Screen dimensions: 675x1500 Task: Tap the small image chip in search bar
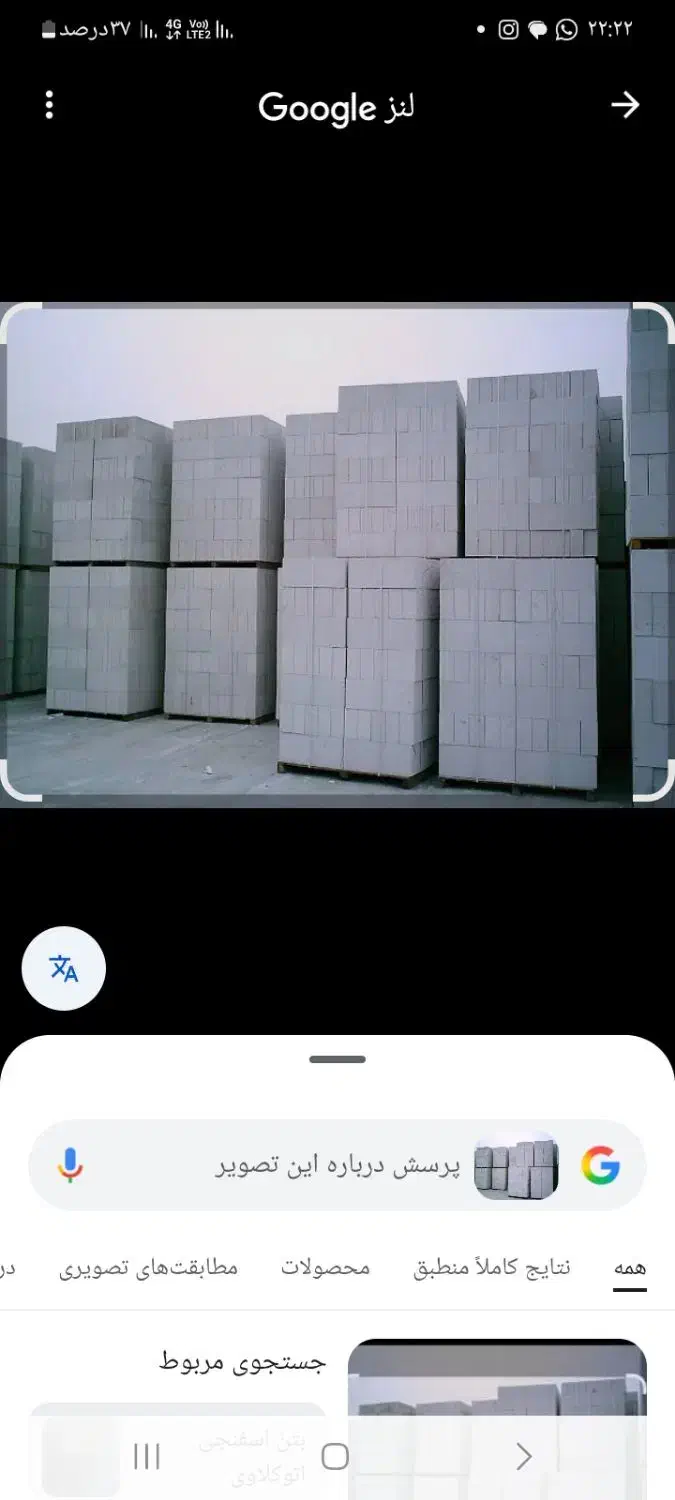(x=516, y=1166)
